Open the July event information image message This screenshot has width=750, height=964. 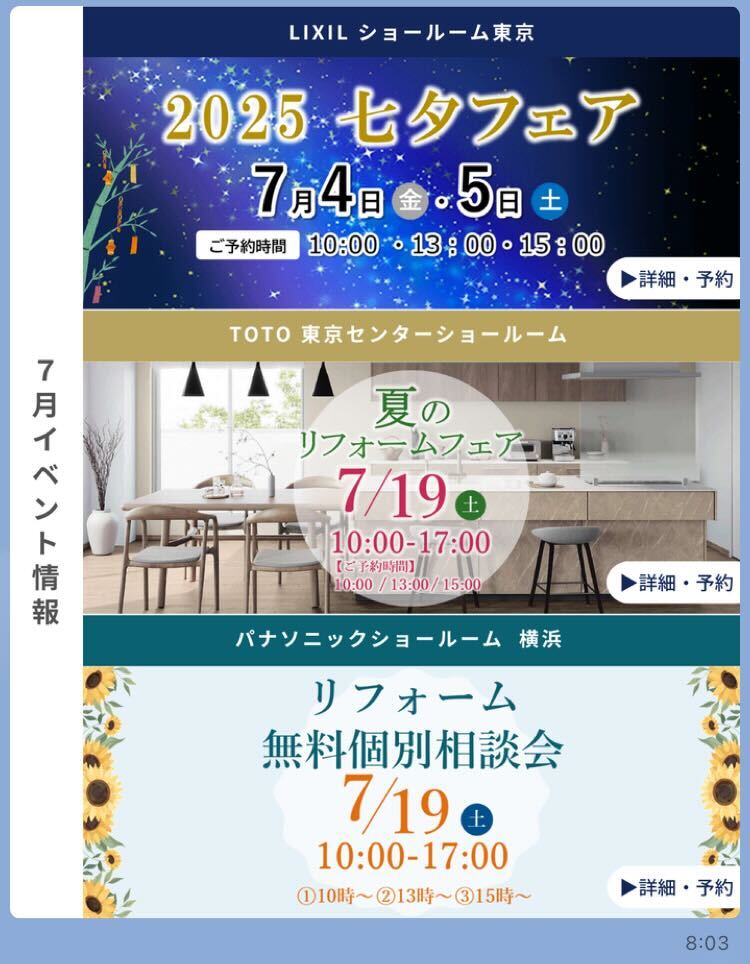pos(46,490)
